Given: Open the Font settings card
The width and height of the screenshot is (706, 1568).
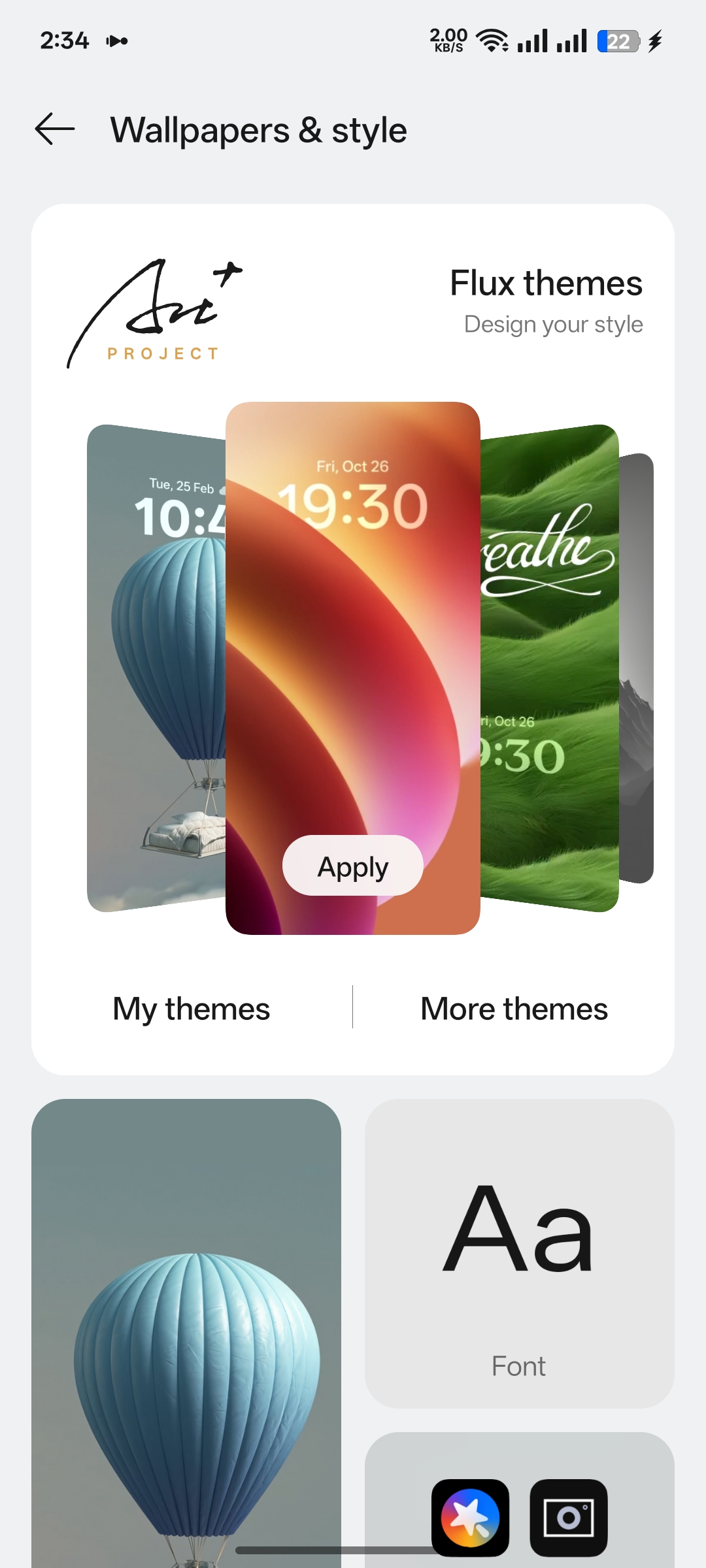Looking at the screenshot, I should (519, 1253).
